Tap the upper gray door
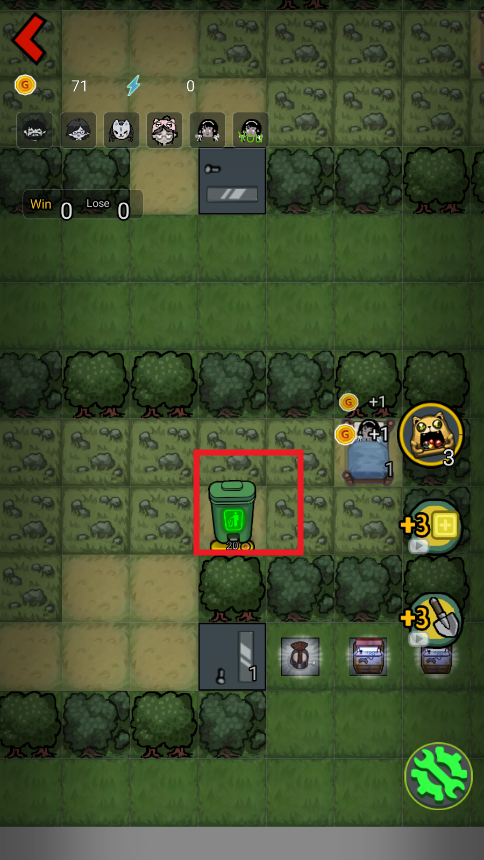Image resolution: width=484 pixels, height=860 pixels. coord(232,180)
